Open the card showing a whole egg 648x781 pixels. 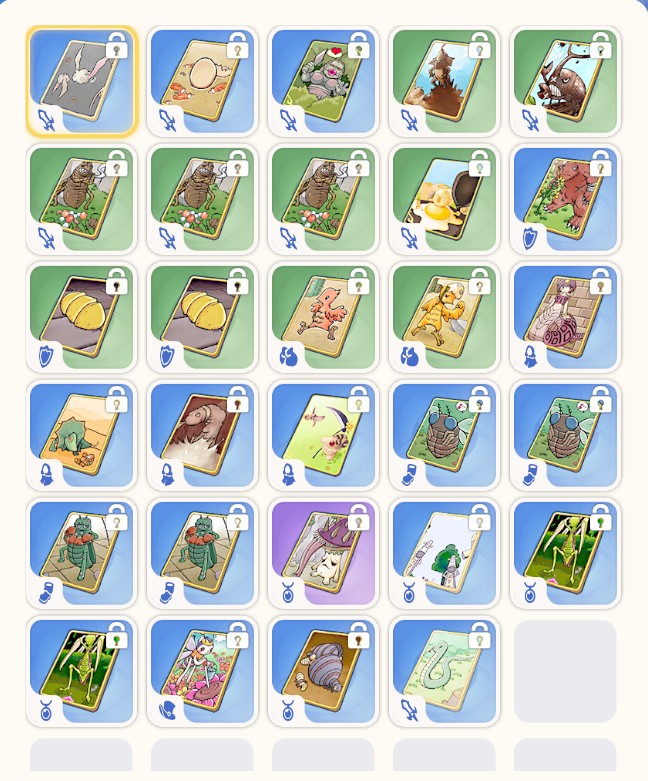tap(202, 81)
